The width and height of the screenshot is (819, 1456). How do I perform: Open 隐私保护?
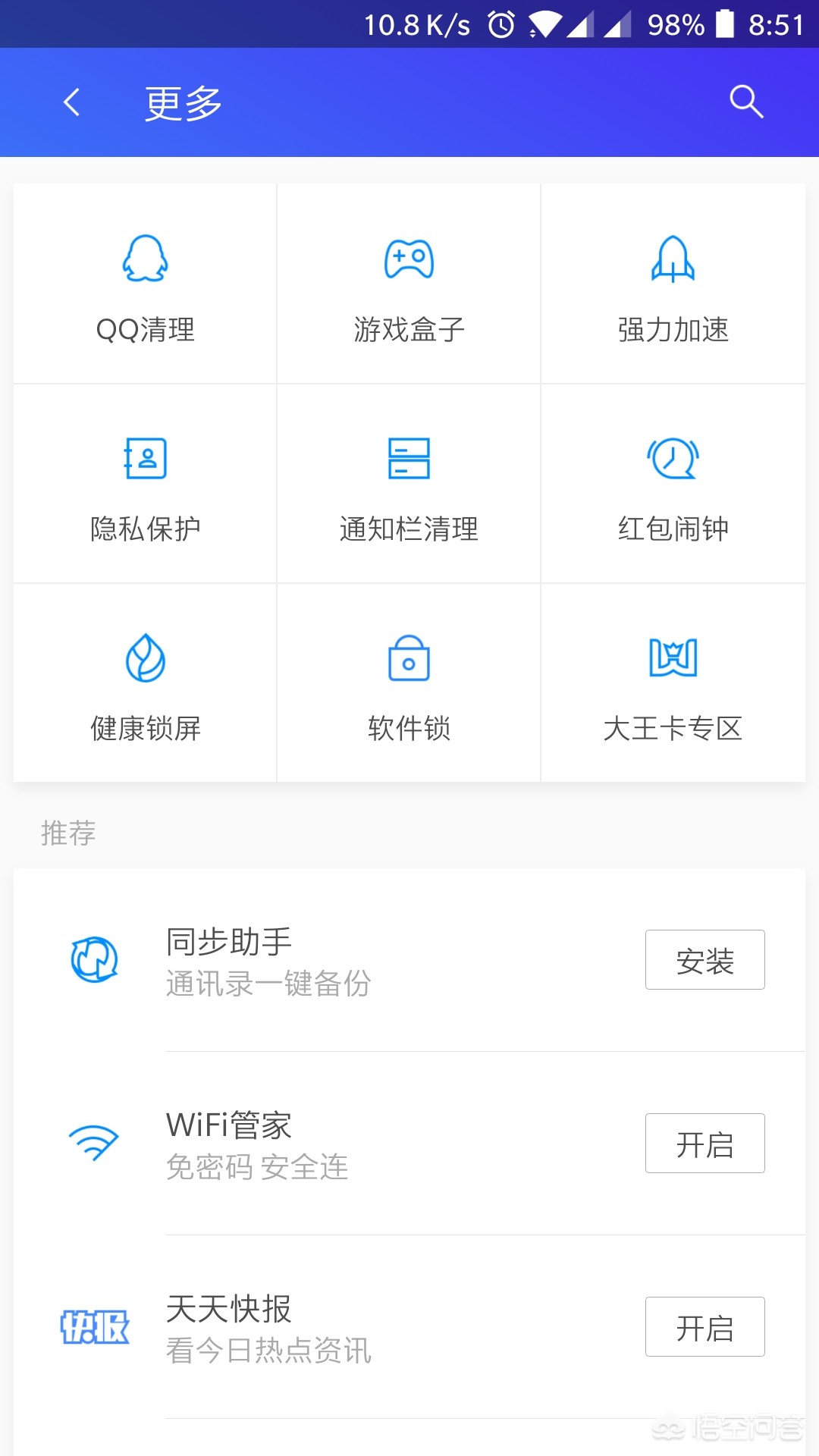[x=145, y=484]
